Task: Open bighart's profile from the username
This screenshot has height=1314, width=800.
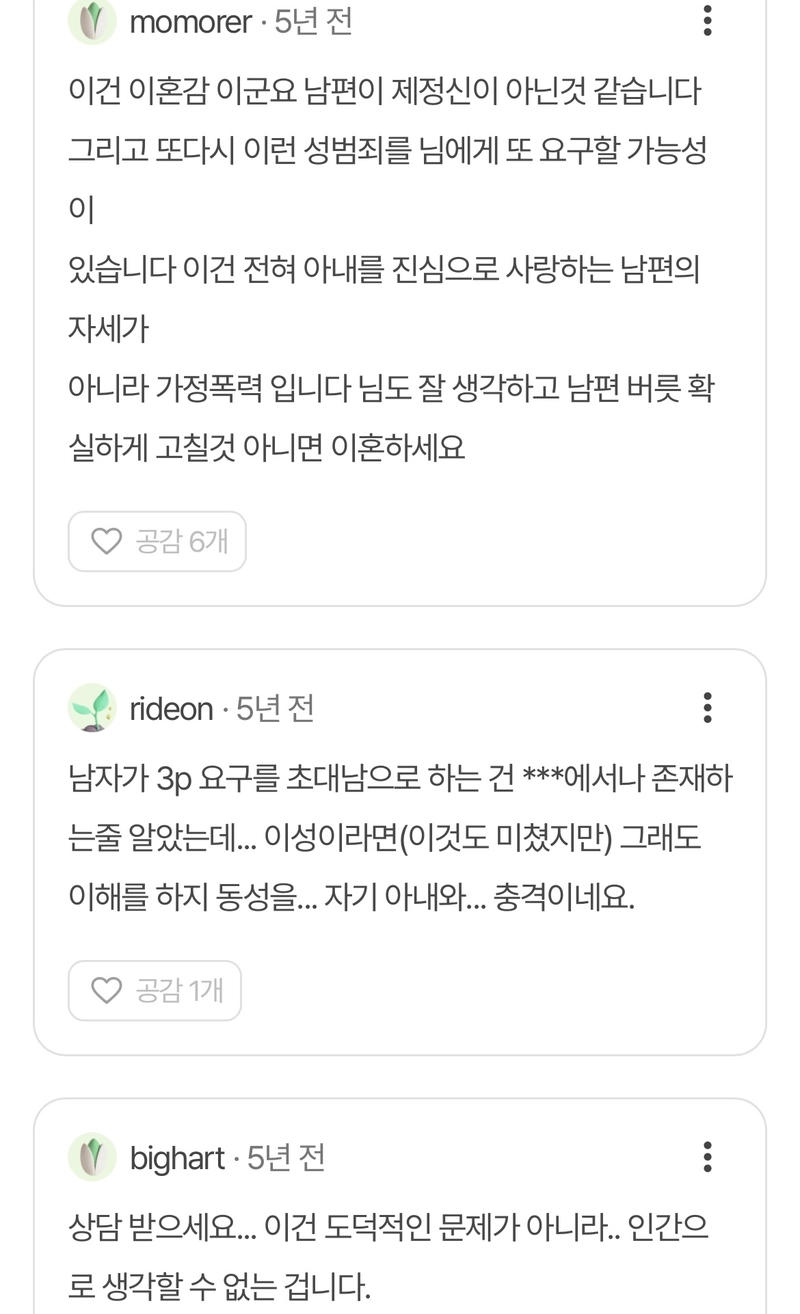Action: click(x=177, y=1158)
